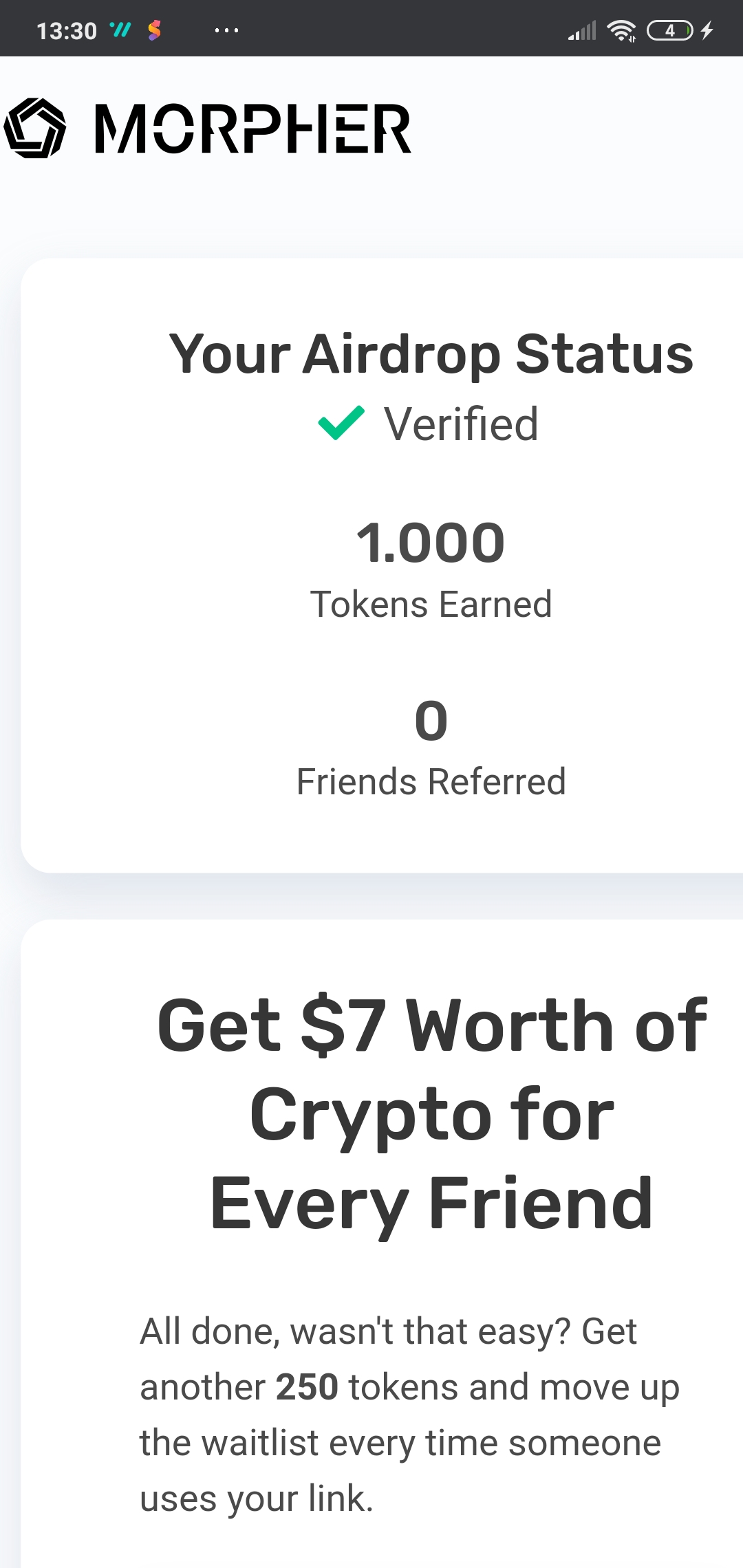Click the charging lightning bolt icon

[706, 30]
